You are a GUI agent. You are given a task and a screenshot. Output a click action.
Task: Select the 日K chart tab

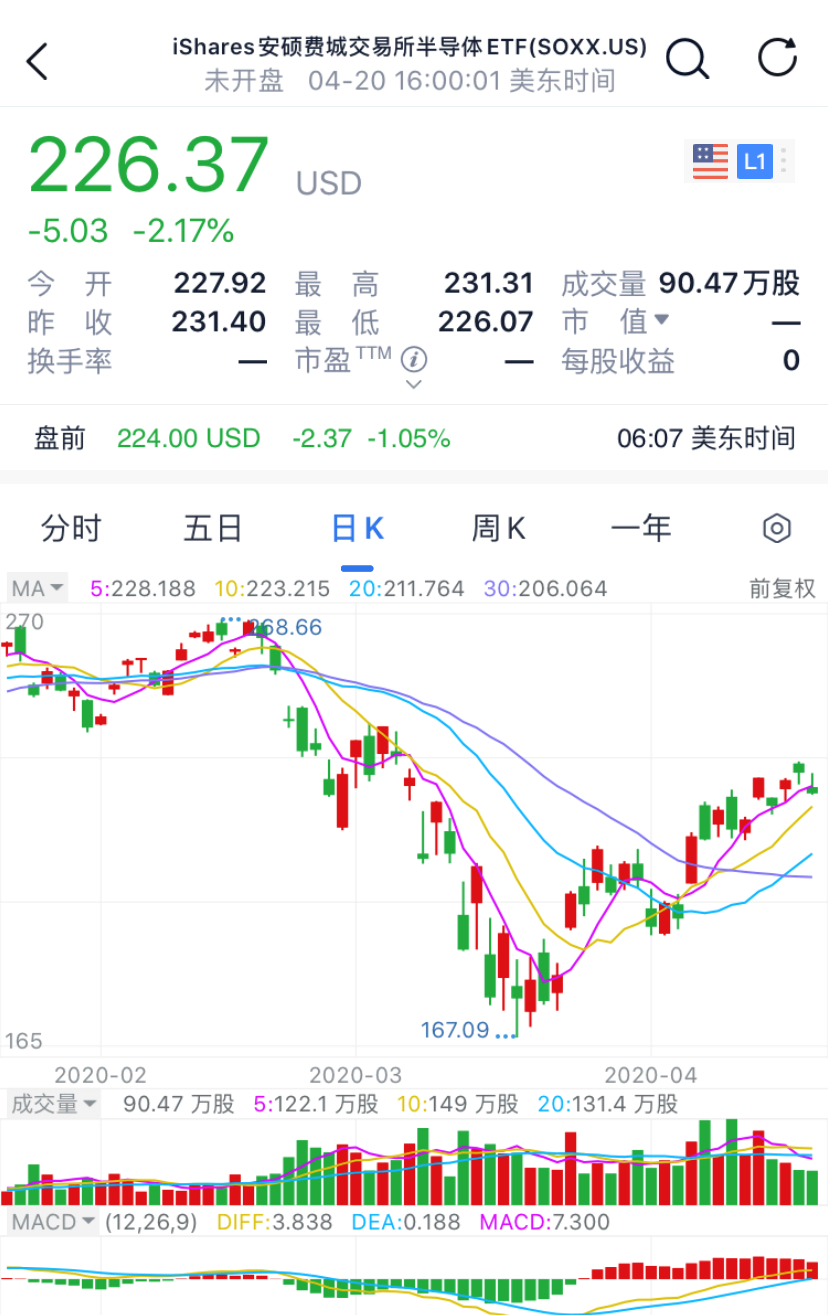[357, 528]
